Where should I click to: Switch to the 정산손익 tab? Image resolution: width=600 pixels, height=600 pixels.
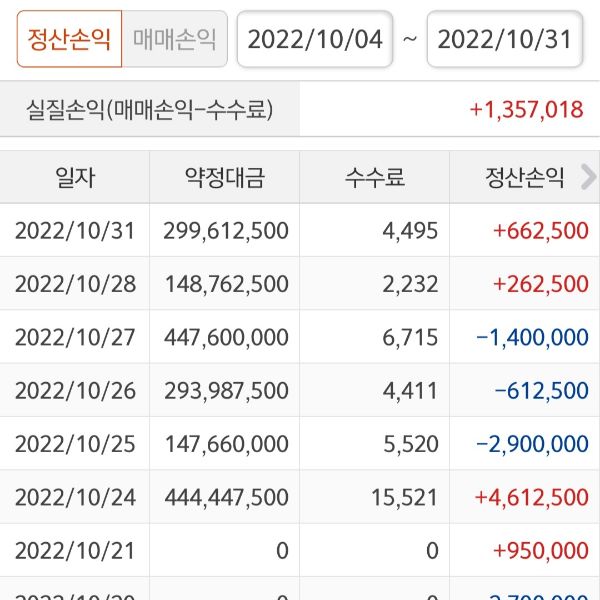(69, 39)
